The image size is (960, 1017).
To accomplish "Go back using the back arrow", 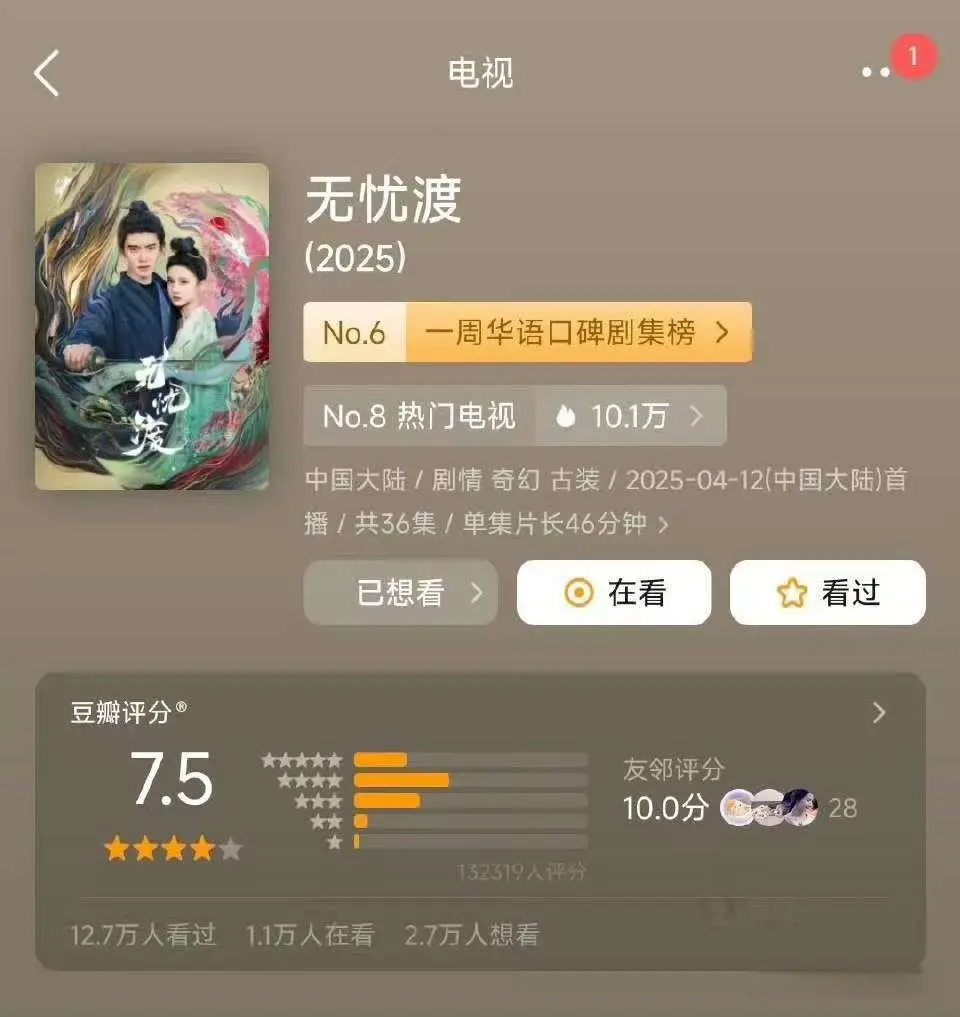I will [47, 73].
